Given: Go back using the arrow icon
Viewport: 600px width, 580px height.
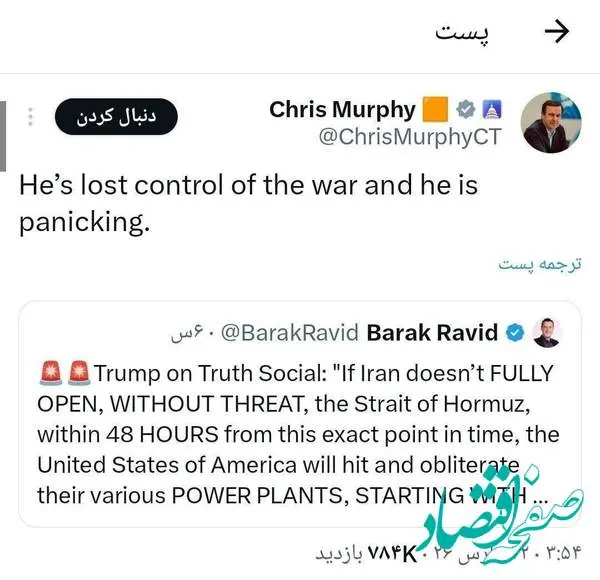Looking at the screenshot, I should [x=556, y=32].
